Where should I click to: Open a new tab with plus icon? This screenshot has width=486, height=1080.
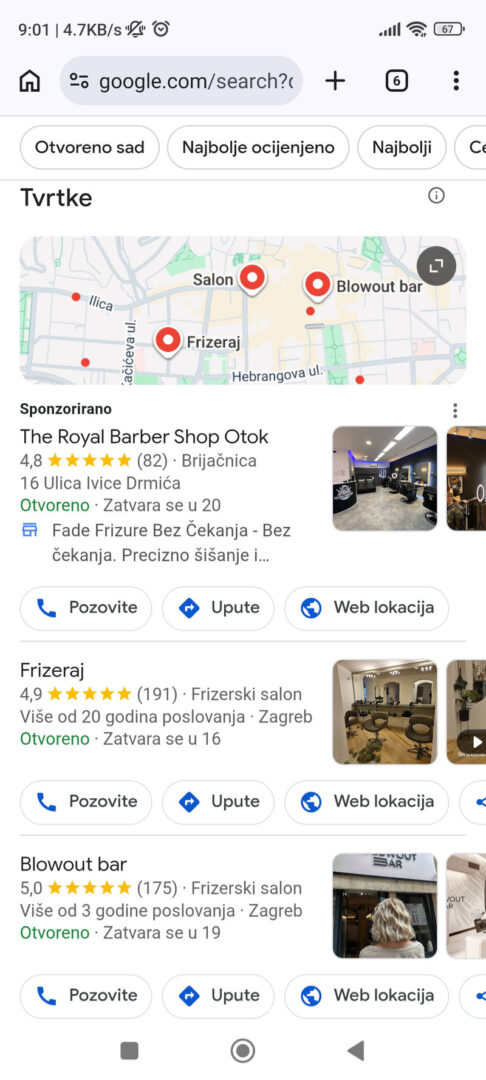[335, 81]
